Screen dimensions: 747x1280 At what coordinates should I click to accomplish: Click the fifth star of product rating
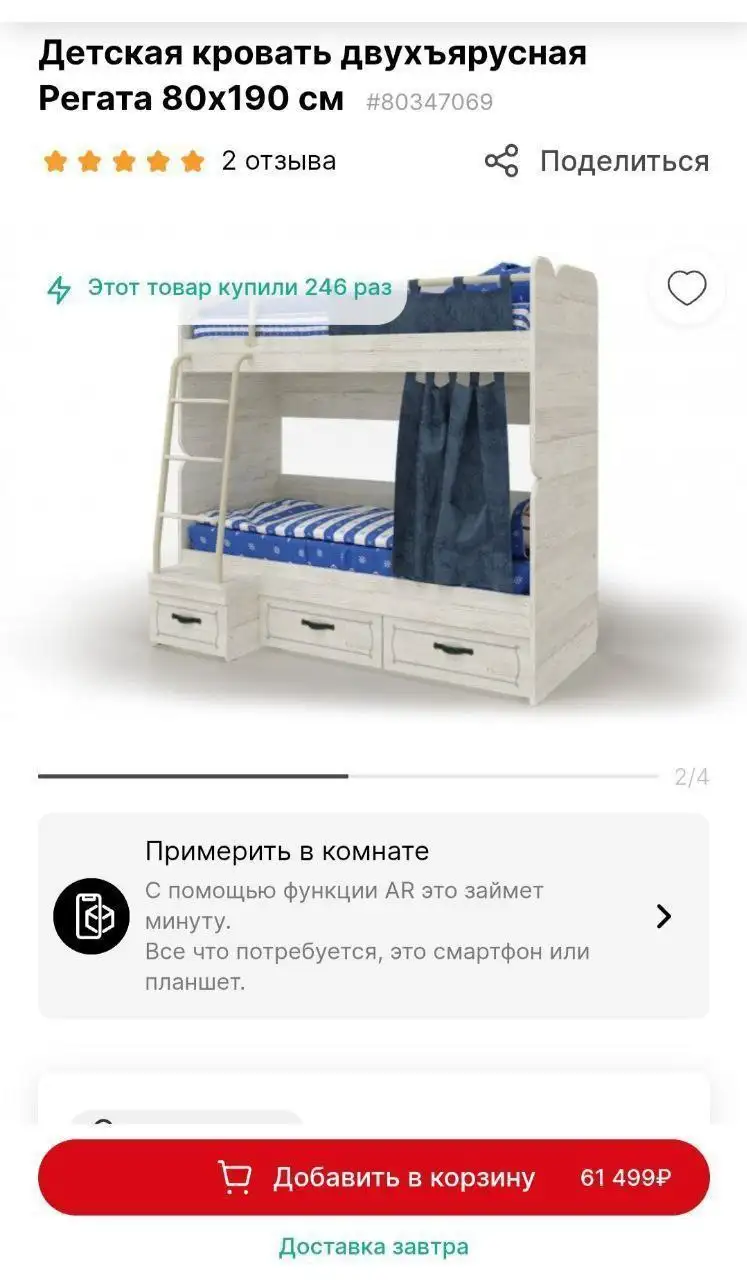[x=191, y=160]
